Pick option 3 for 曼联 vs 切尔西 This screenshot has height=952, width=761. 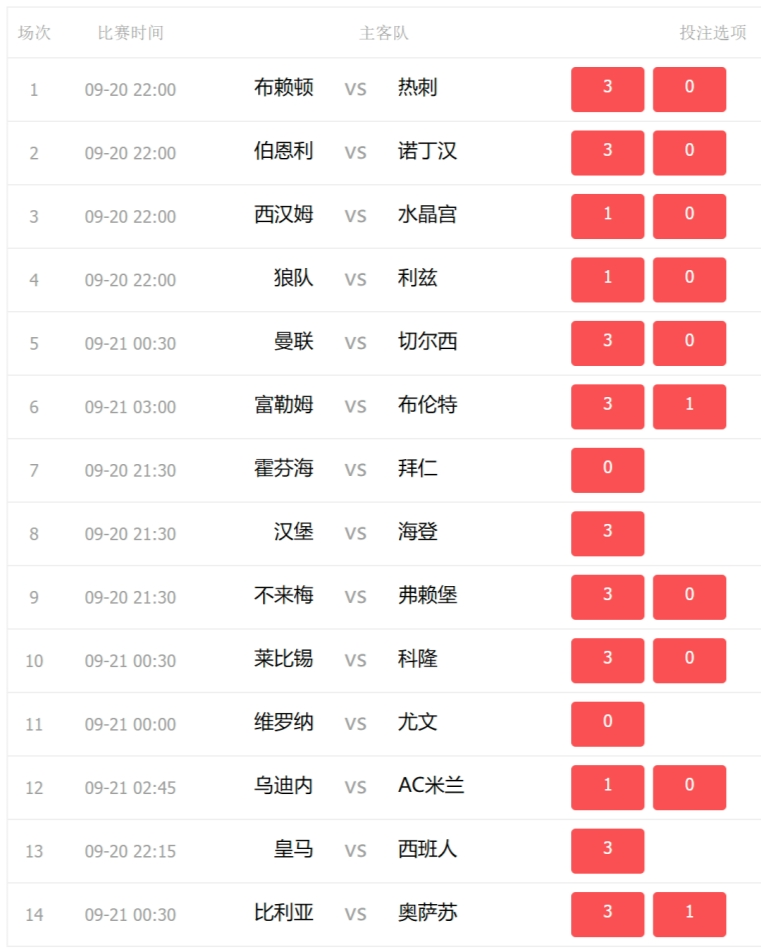(607, 343)
